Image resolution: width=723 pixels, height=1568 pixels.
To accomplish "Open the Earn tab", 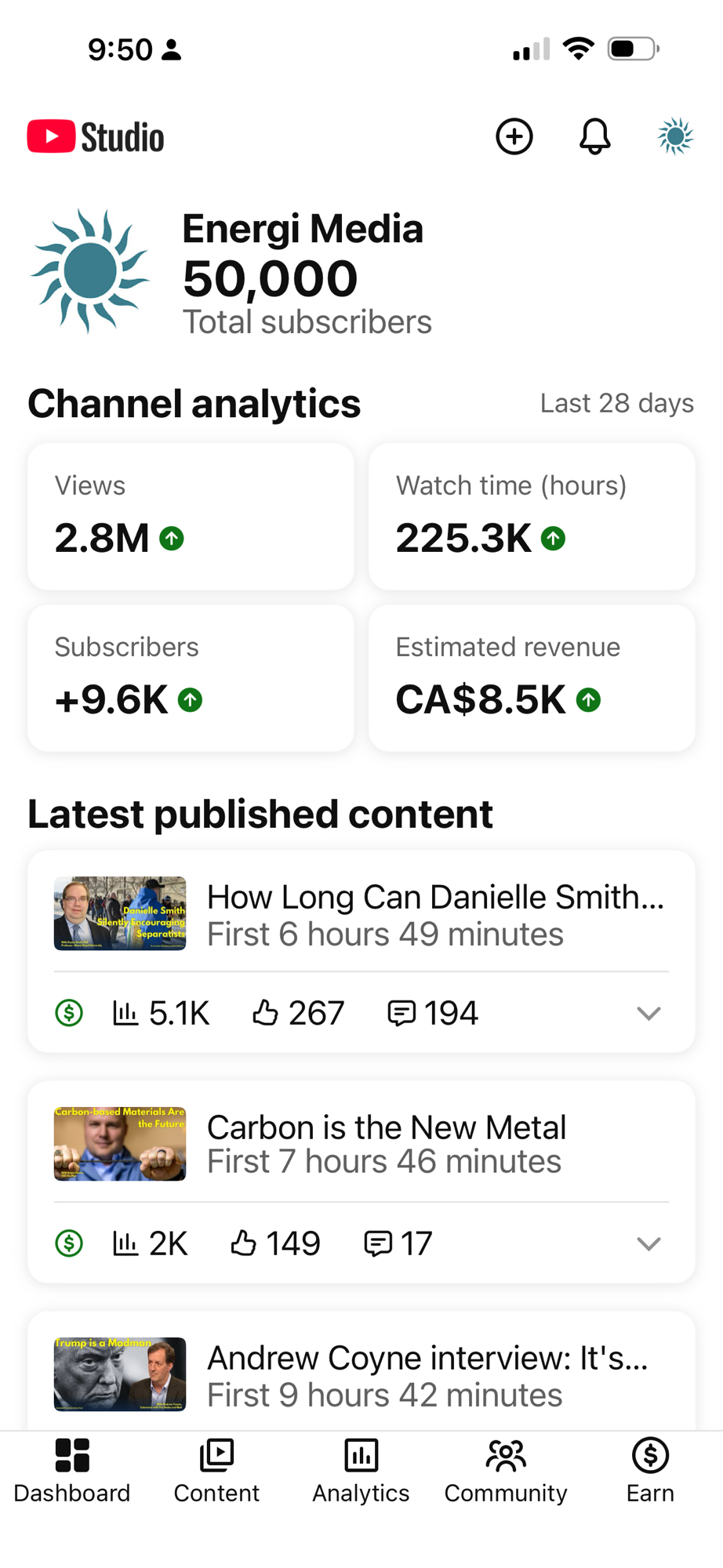I will (x=650, y=1471).
